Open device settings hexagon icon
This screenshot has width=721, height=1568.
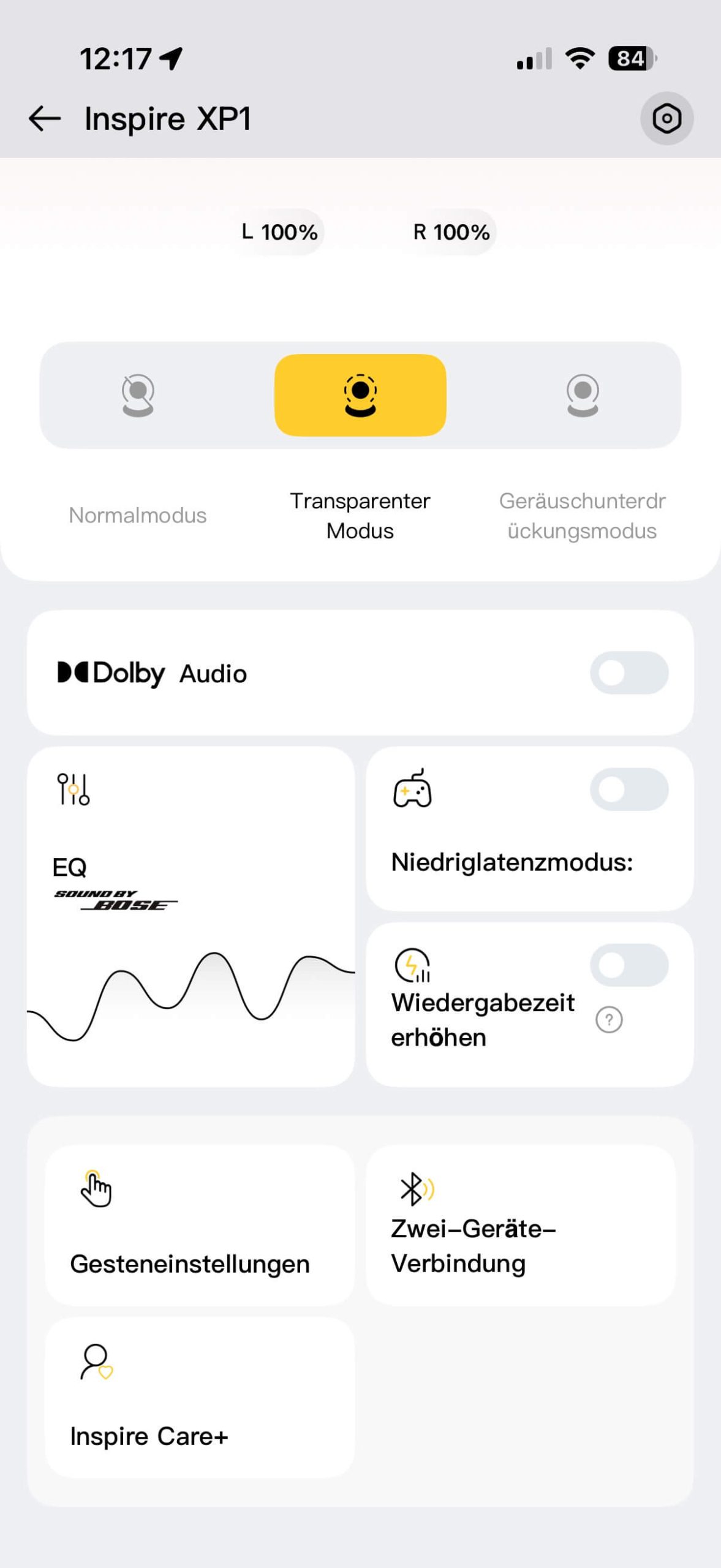pos(666,118)
